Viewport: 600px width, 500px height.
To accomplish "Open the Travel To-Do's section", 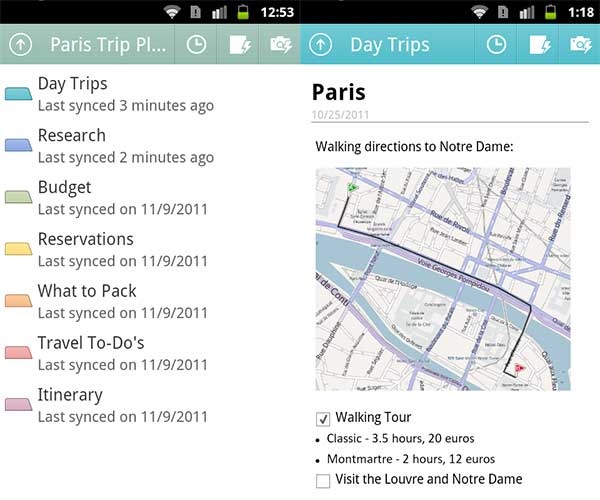I will click(110, 353).
